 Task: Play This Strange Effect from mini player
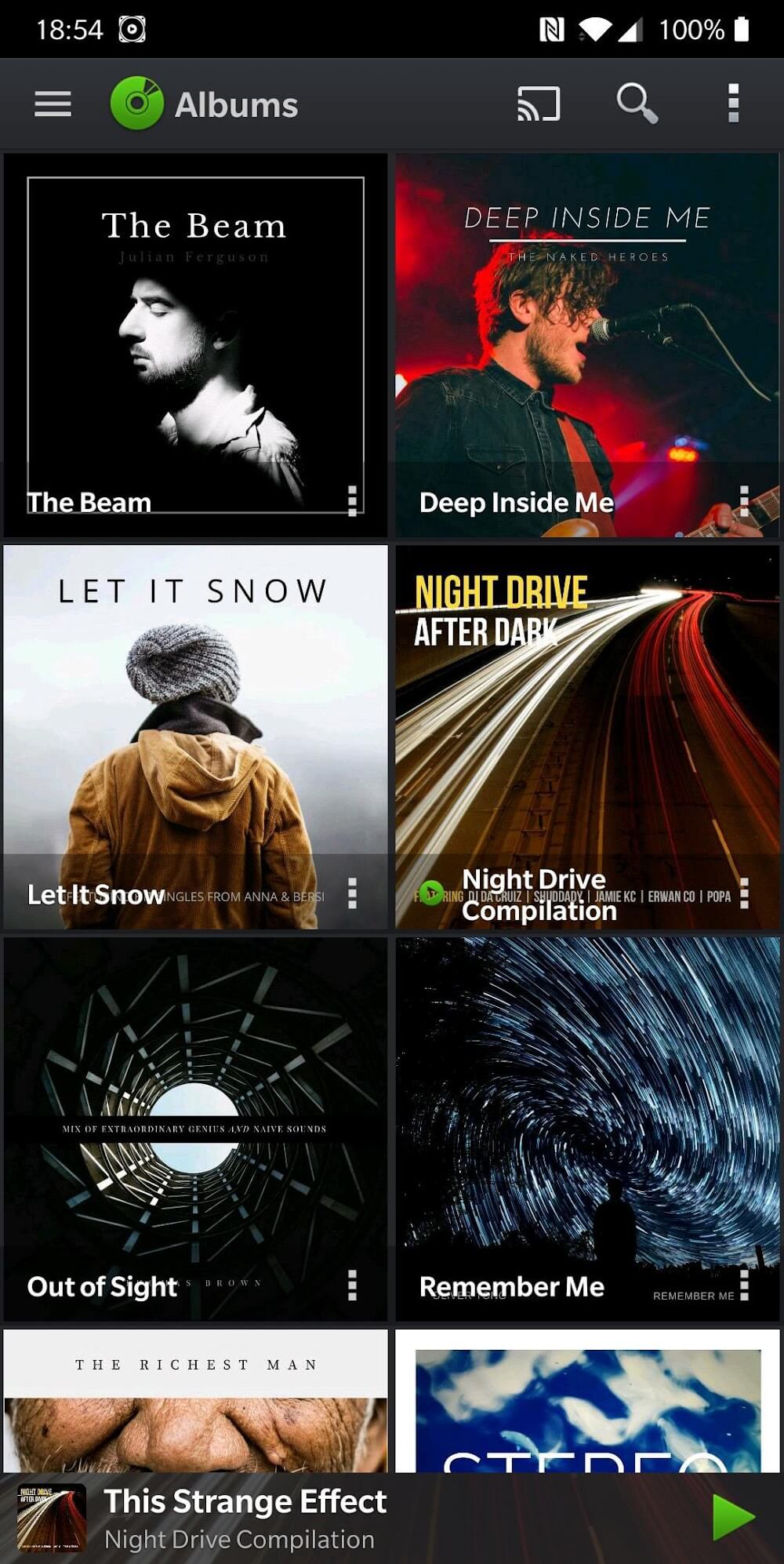pyautogui.click(x=733, y=1518)
